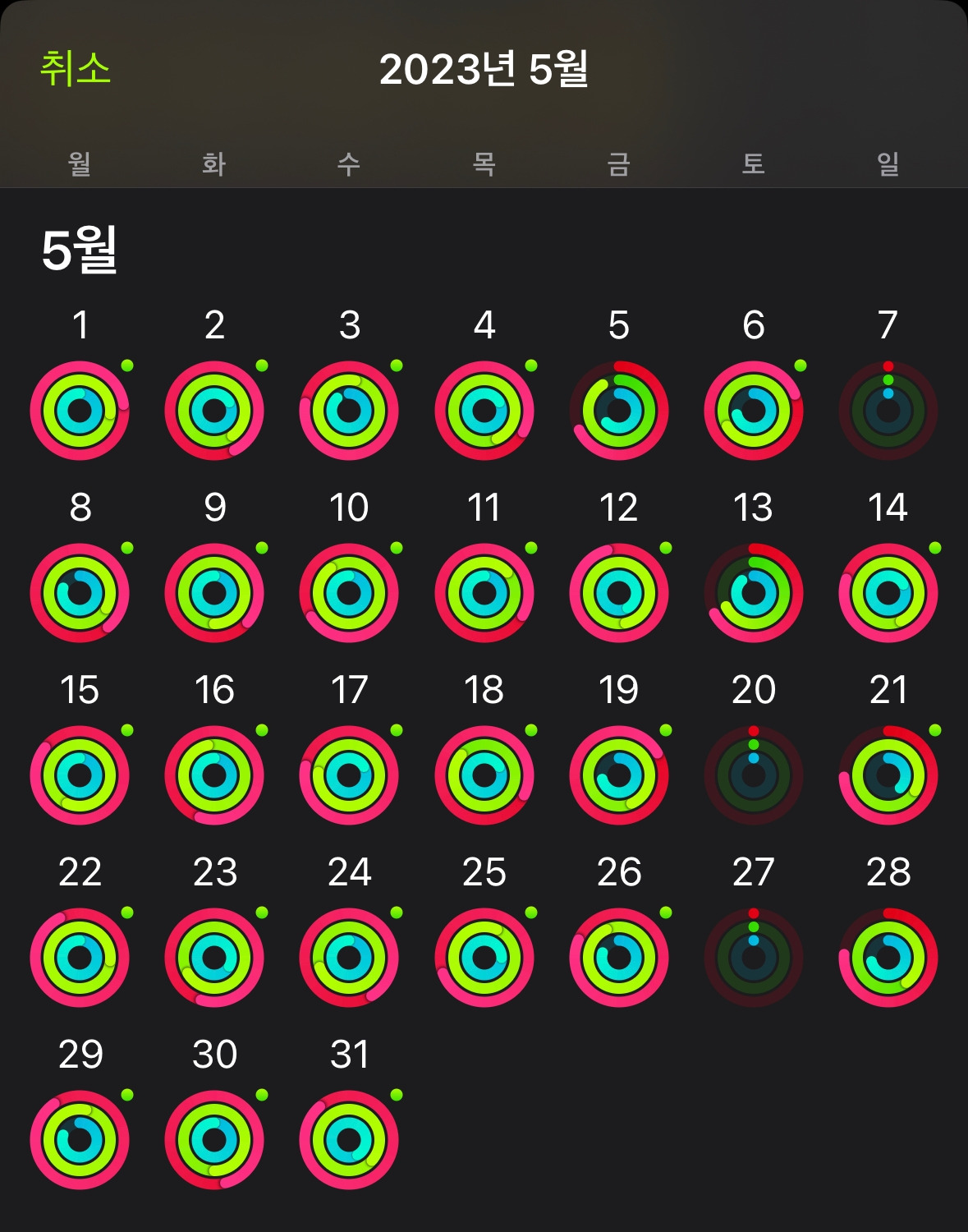Open the activity rings for day 30

[x=214, y=1140]
